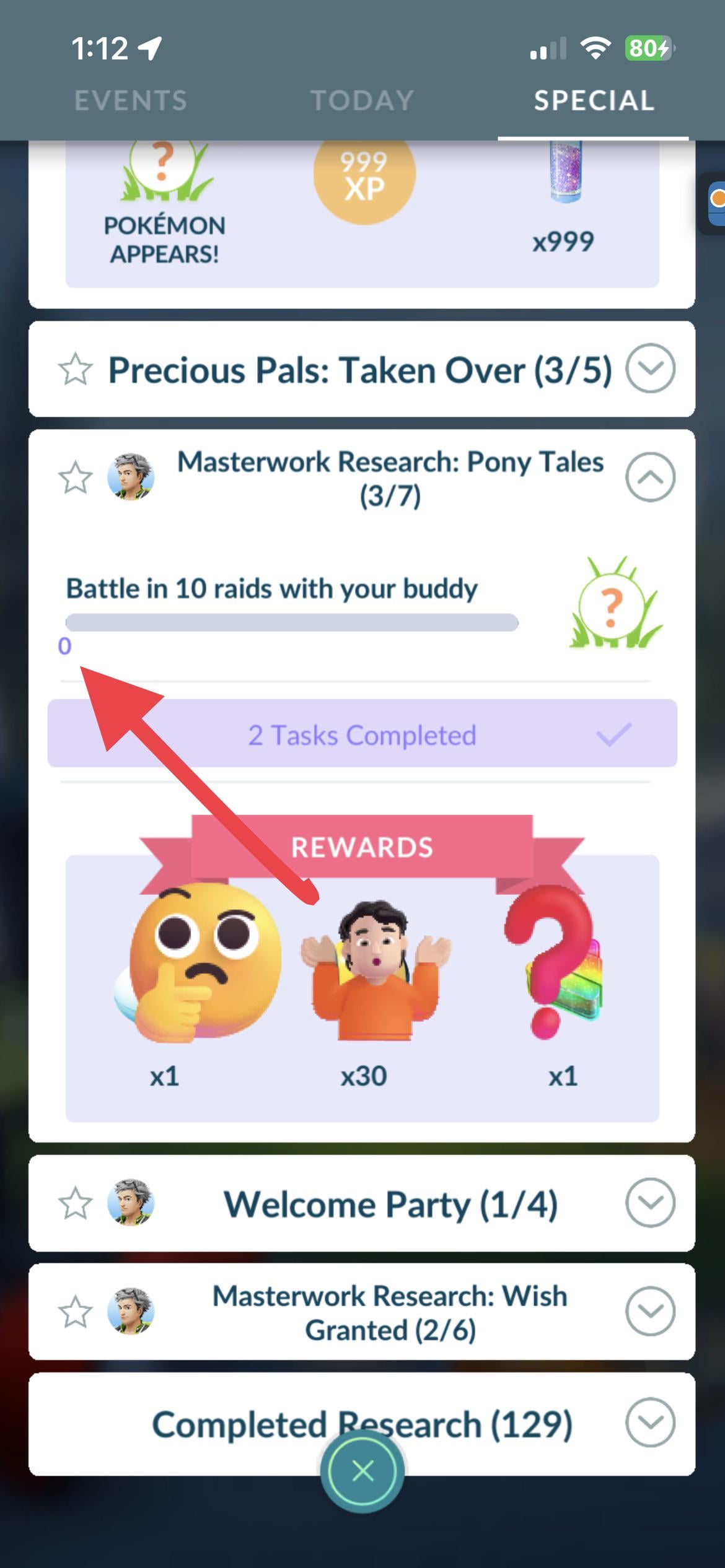Star the Precious Pals: Taken Over research
The height and width of the screenshot is (1568, 725).
point(76,370)
